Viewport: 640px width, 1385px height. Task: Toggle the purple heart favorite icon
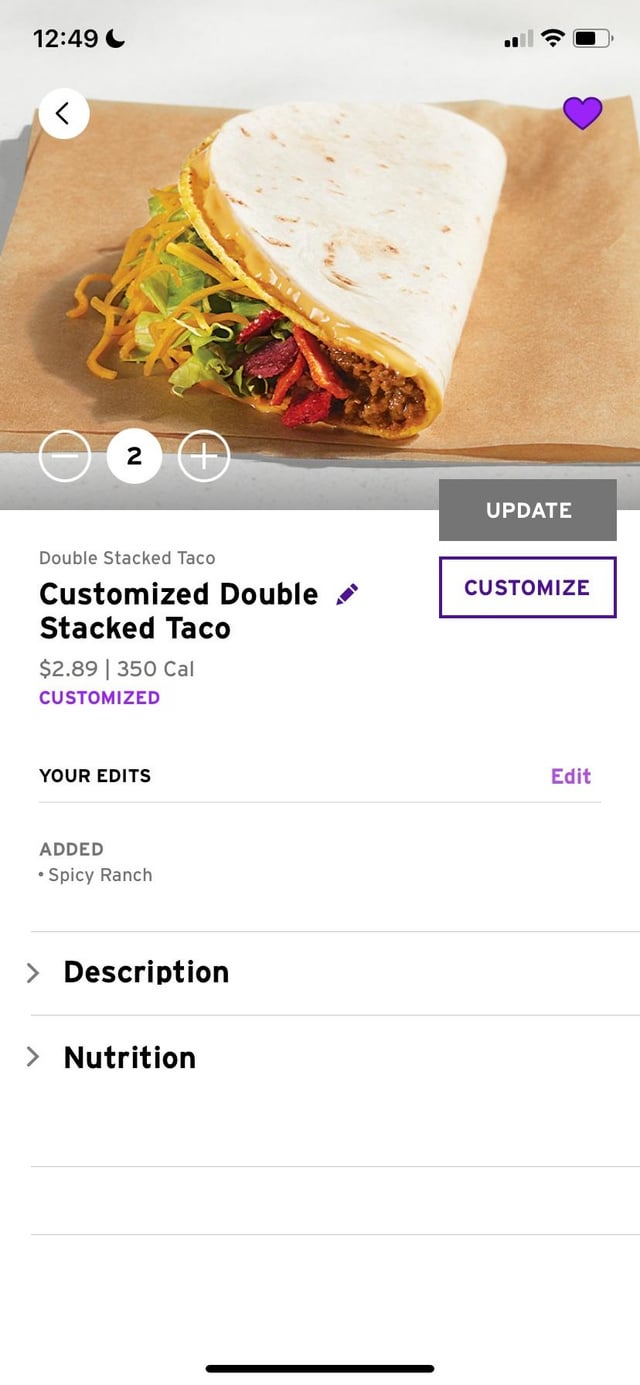[582, 113]
